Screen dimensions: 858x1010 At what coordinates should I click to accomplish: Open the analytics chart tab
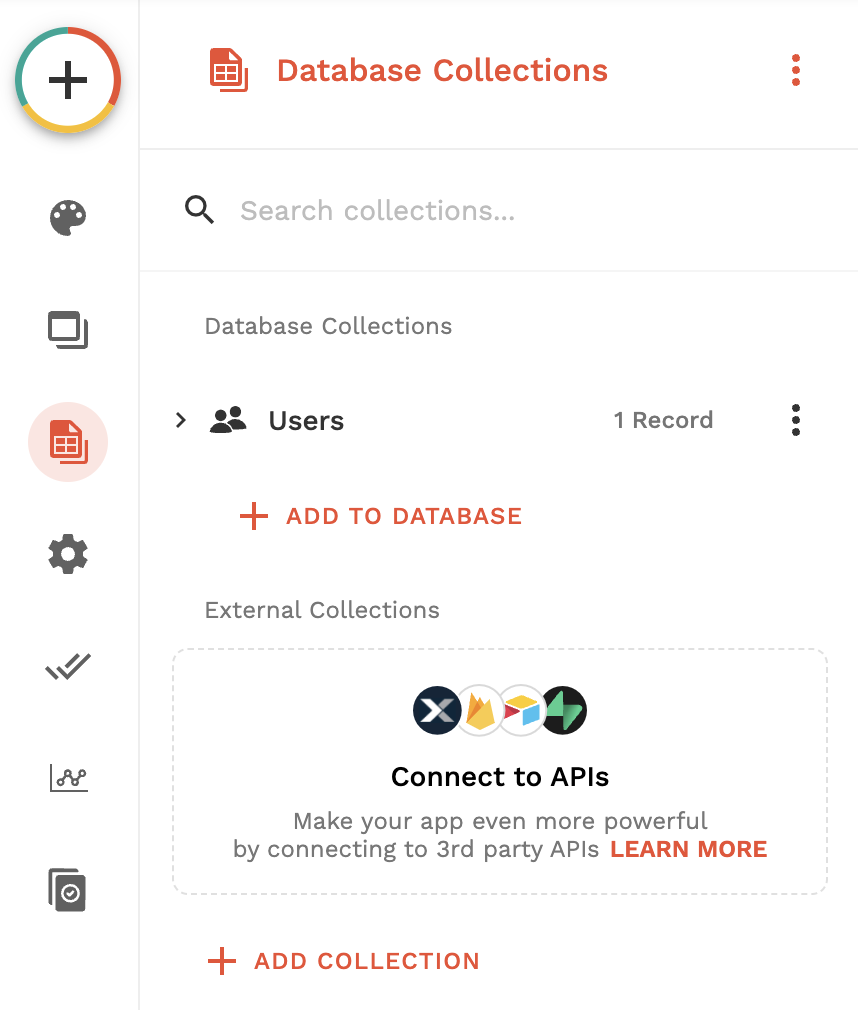click(x=68, y=777)
